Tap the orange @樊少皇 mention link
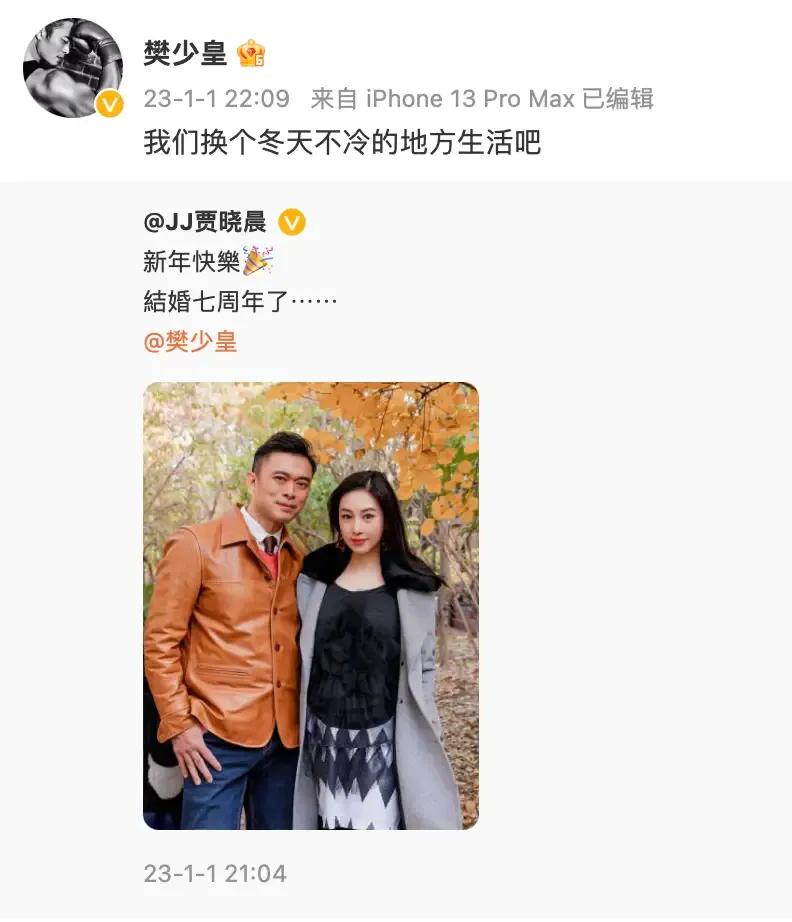The image size is (792, 922). pyautogui.click(x=190, y=341)
